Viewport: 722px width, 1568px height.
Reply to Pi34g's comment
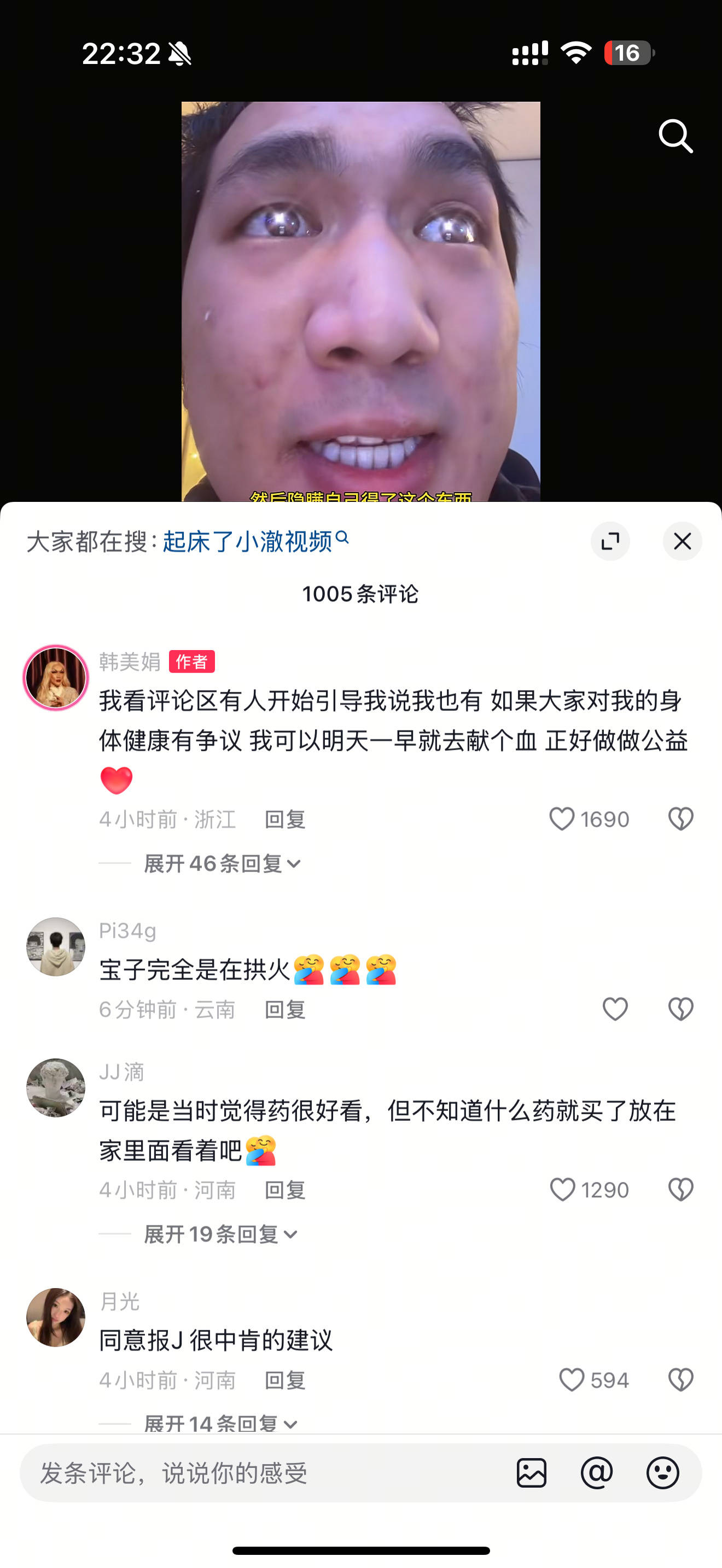pyautogui.click(x=285, y=1010)
